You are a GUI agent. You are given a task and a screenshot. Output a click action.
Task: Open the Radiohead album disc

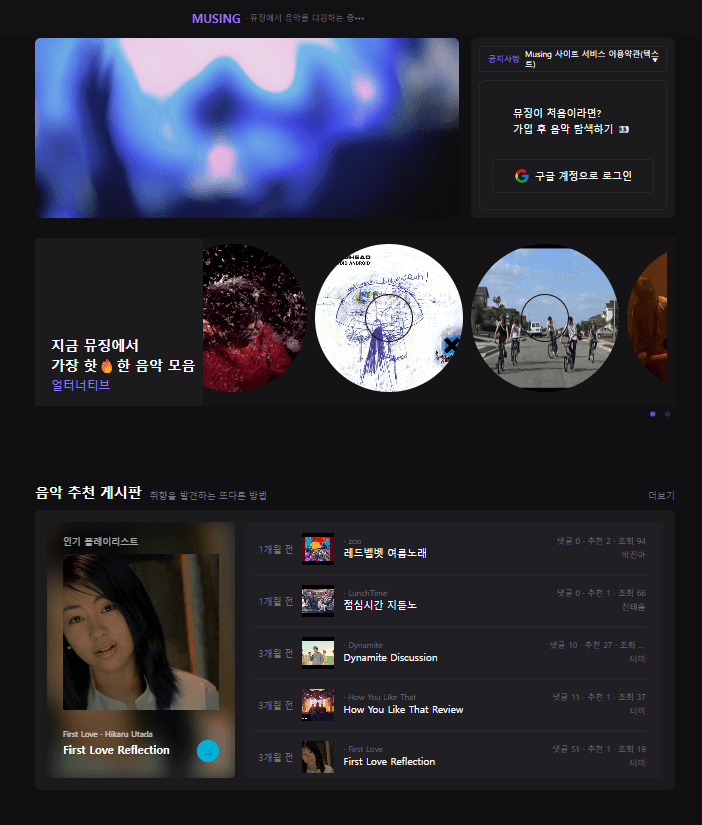(388, 318)
